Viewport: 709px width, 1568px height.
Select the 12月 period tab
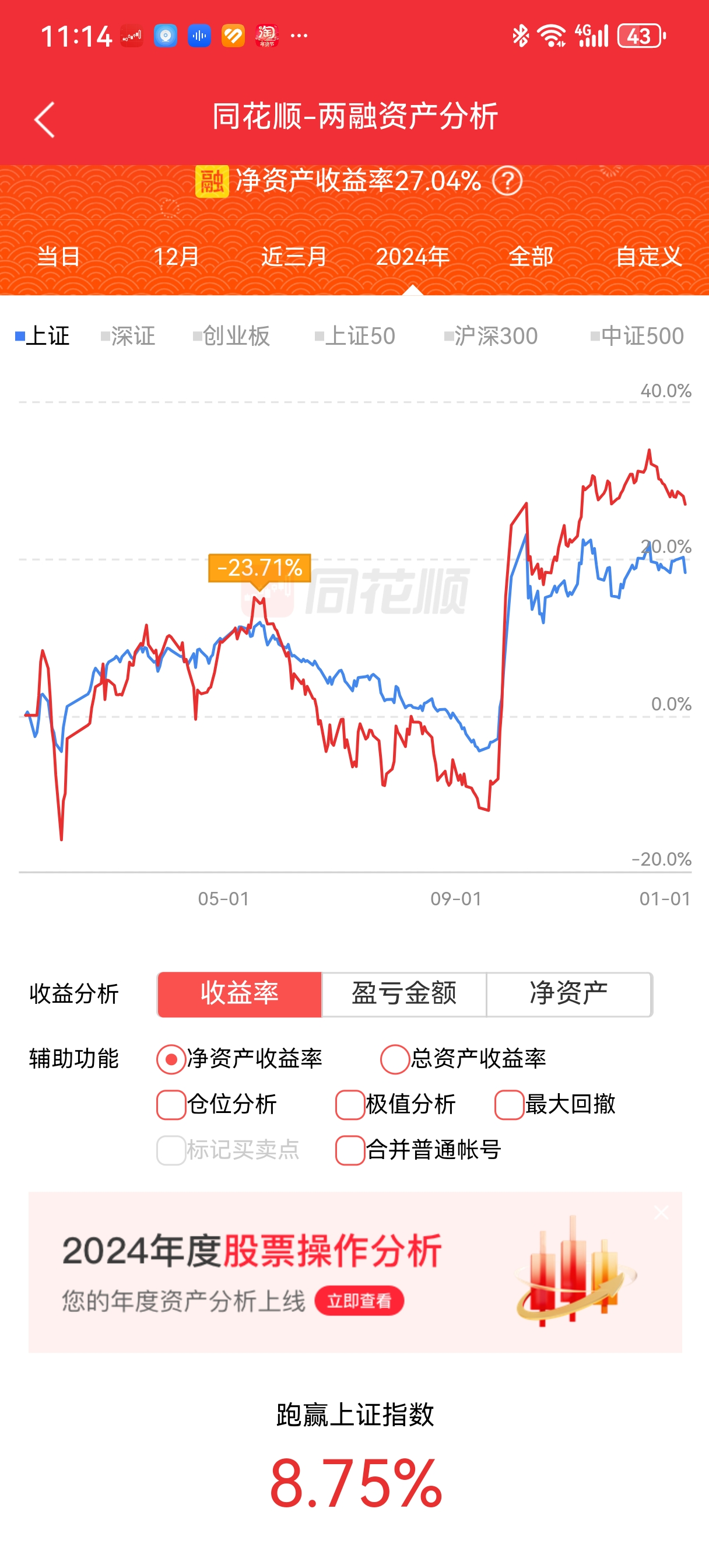[177, 256]
